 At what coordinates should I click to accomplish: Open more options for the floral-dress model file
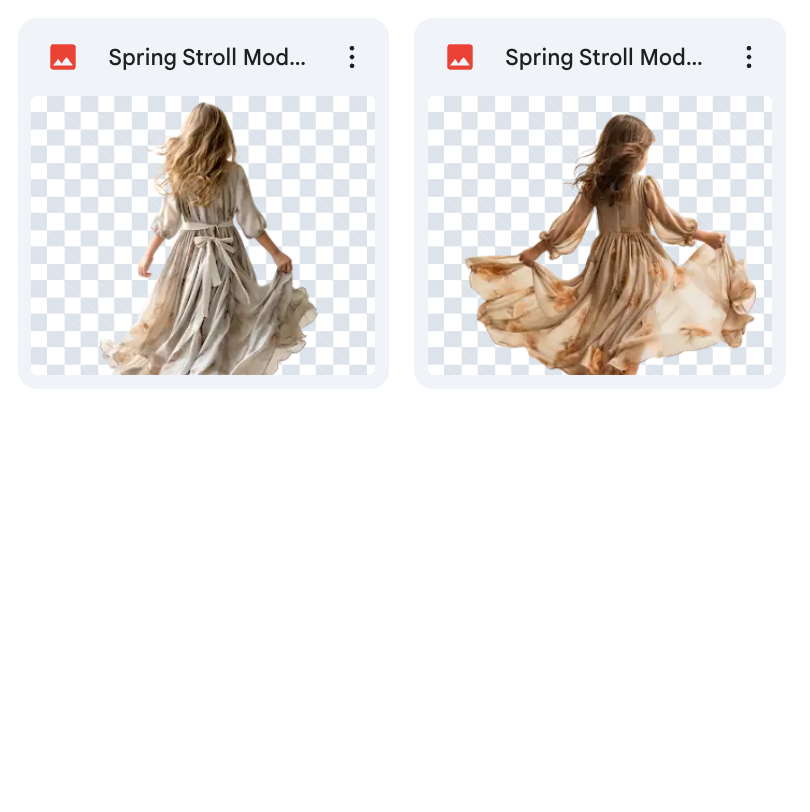pos(748,57)
